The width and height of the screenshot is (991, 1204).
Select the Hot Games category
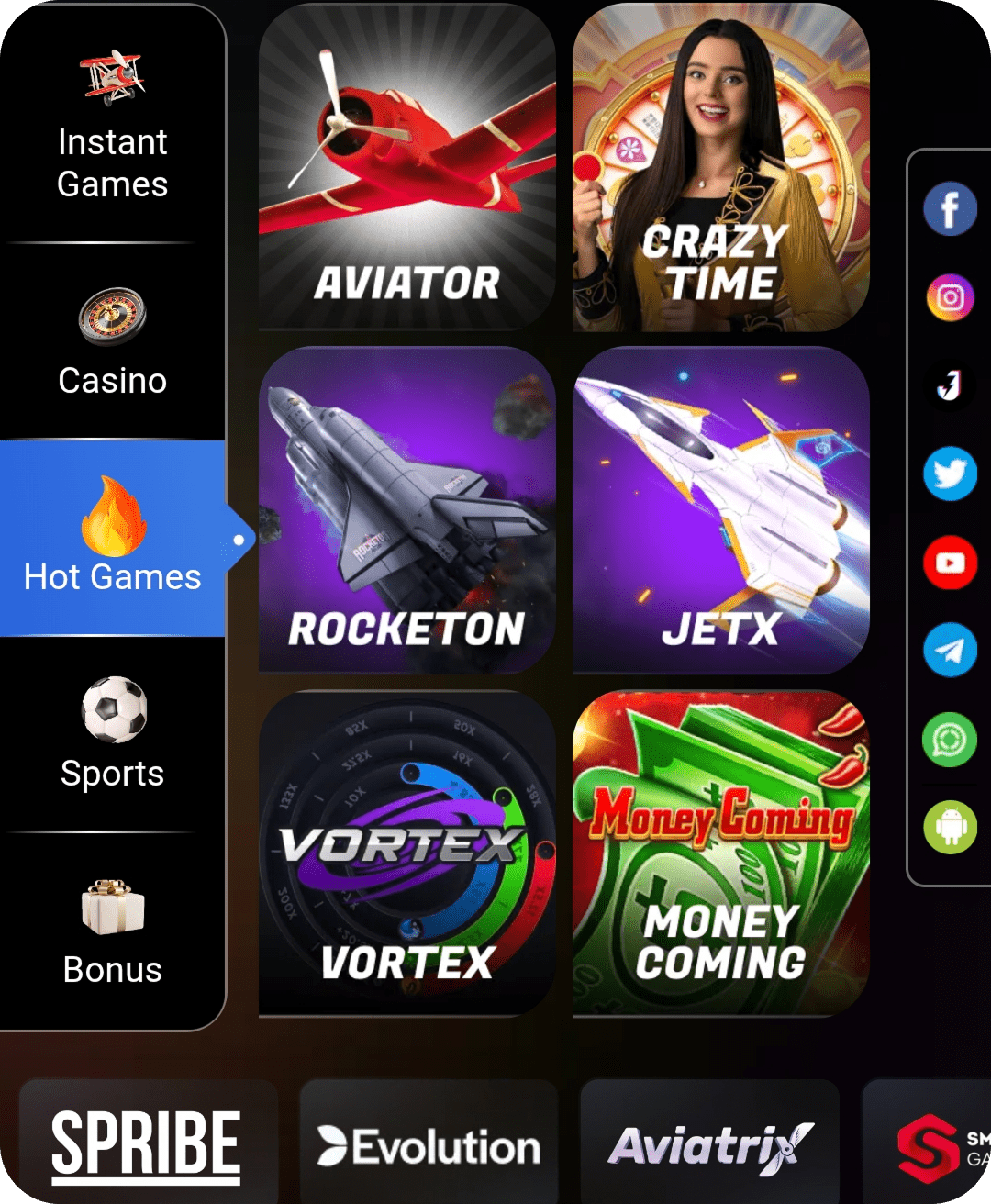(112, 539)
